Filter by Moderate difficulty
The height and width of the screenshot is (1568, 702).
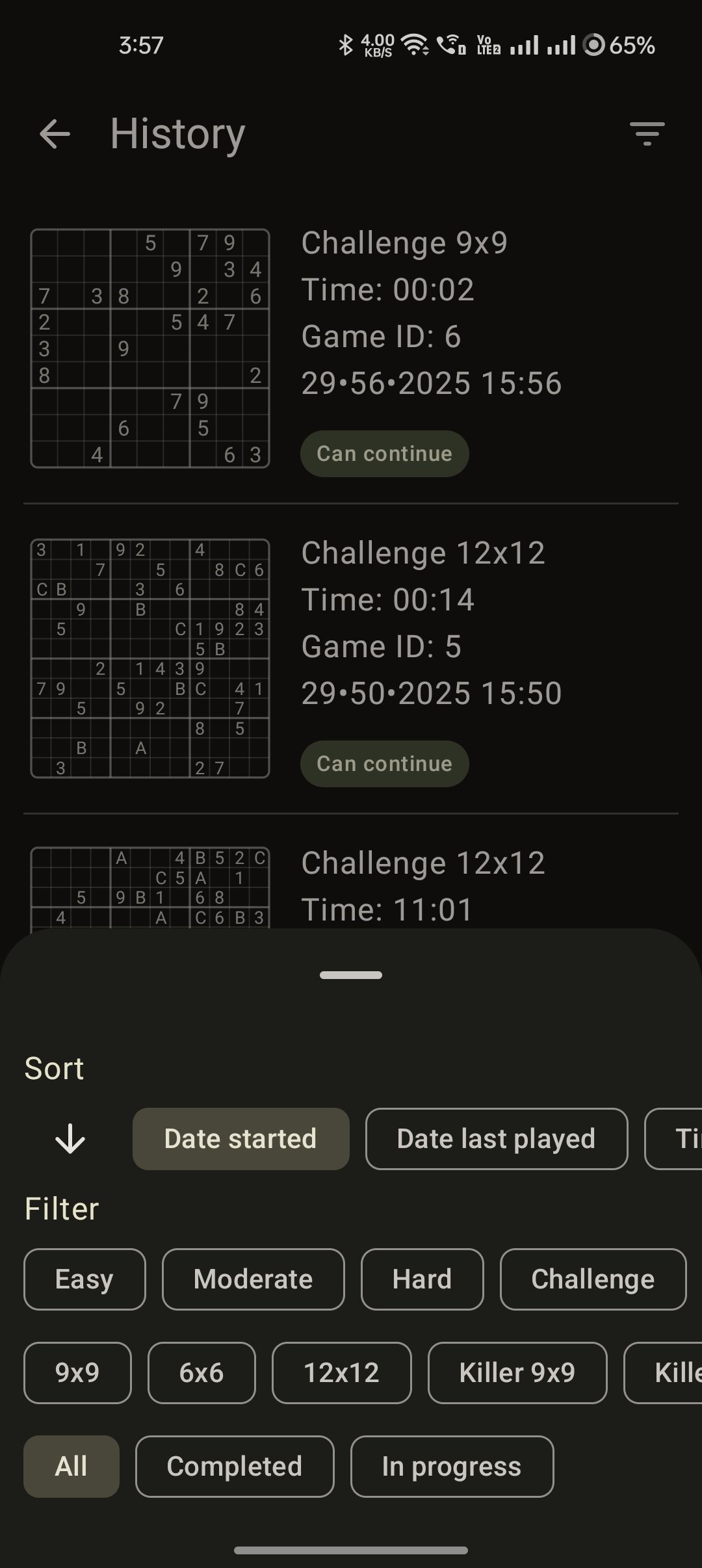click(x=253, y=1279)
